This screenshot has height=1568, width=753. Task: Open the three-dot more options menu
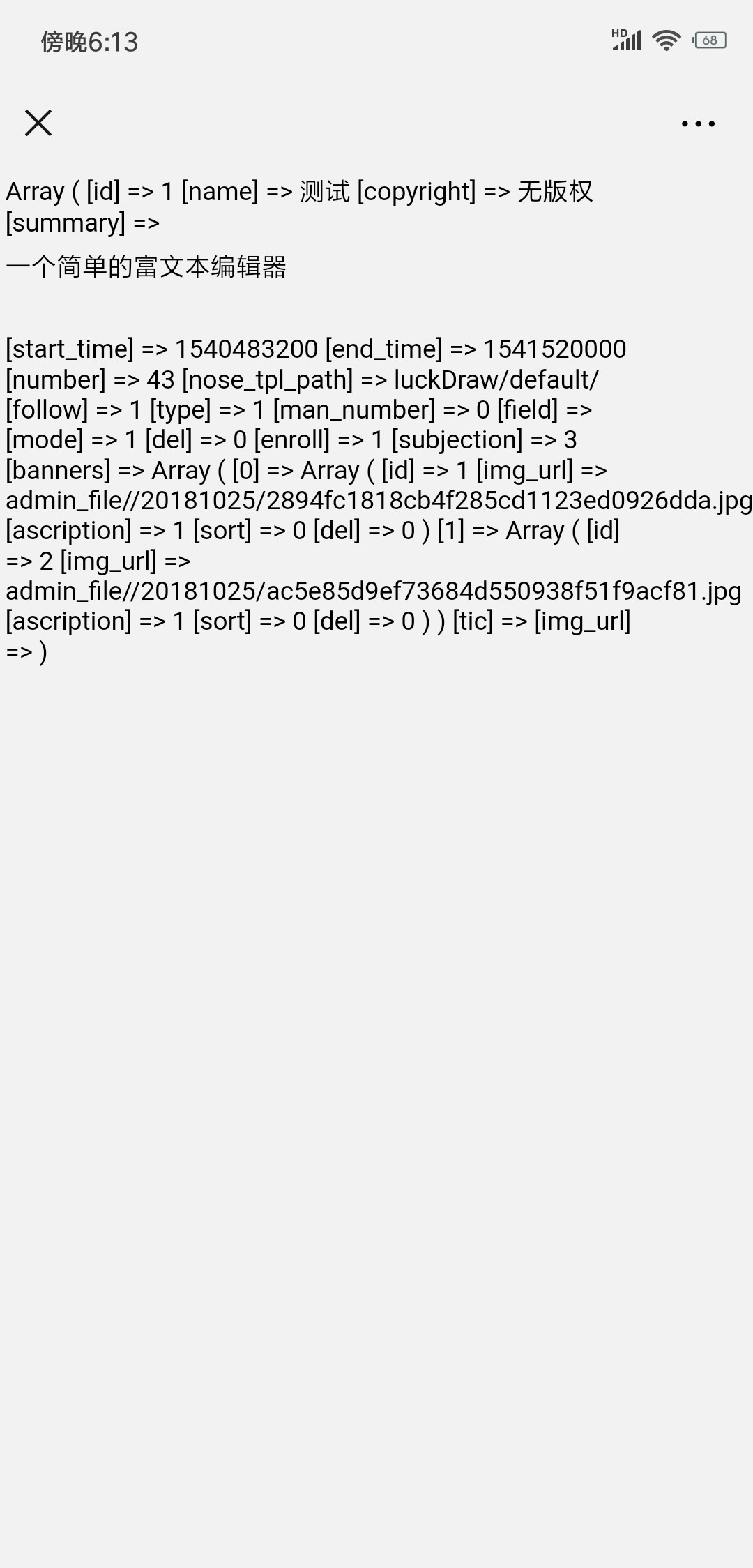[x=698, y=123]
